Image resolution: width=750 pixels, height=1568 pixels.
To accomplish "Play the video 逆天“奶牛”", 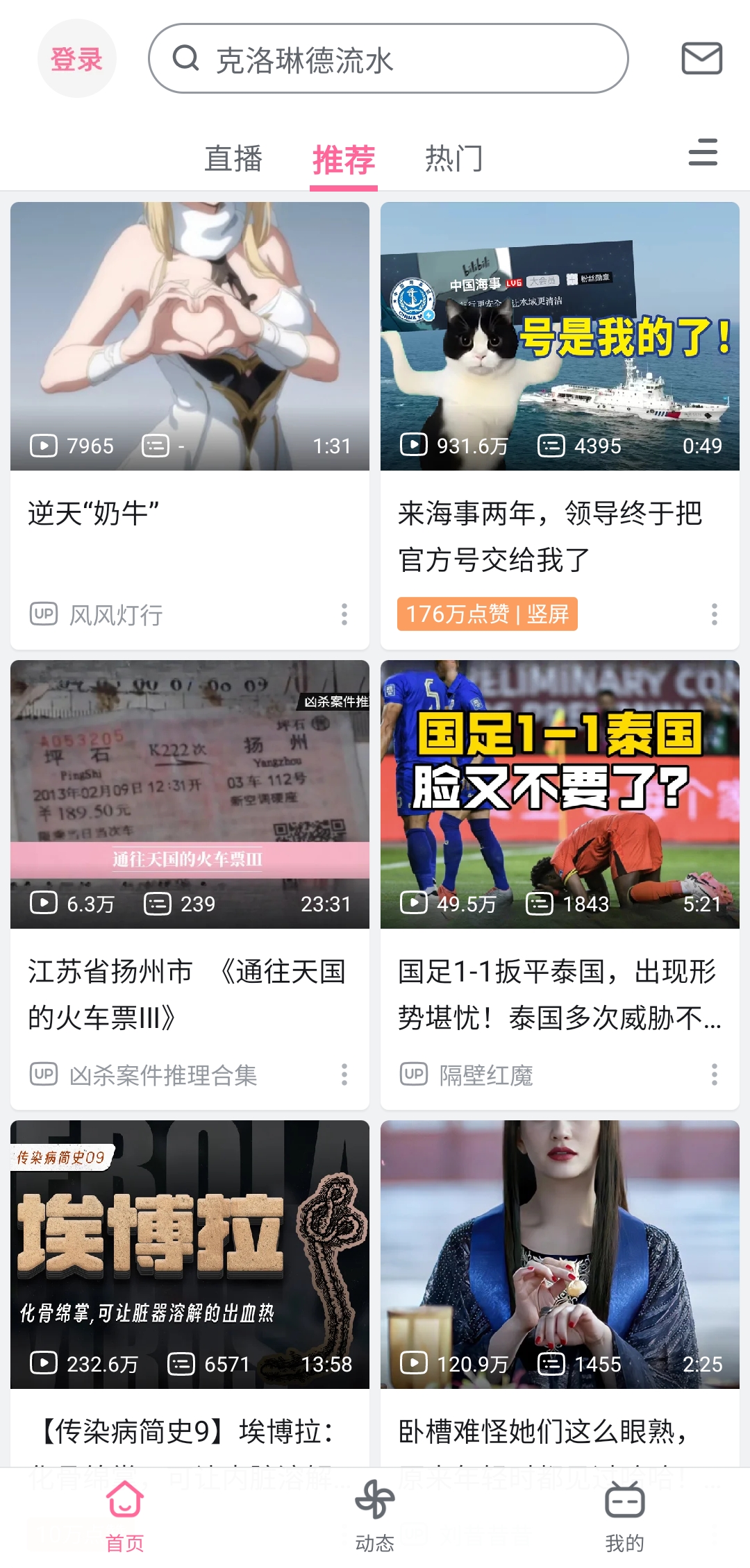I will 190,337.
